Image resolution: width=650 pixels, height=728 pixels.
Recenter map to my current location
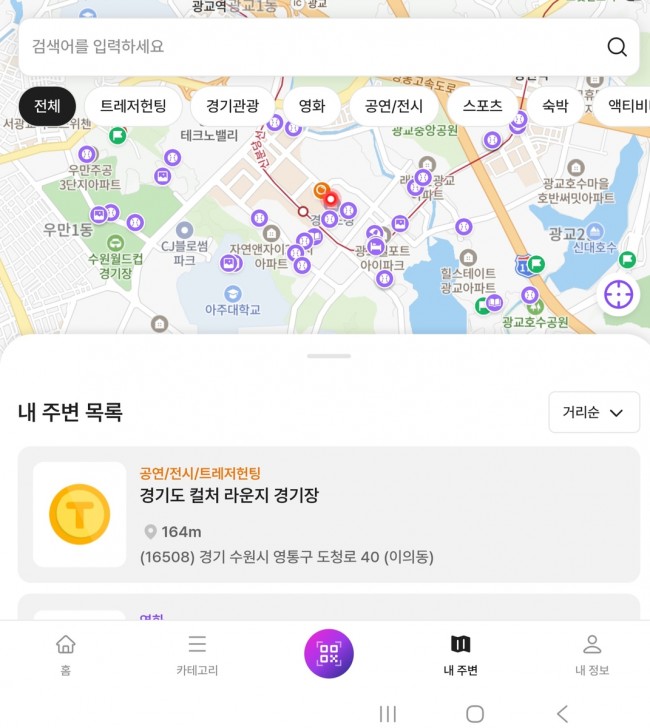tap(619, 295)
